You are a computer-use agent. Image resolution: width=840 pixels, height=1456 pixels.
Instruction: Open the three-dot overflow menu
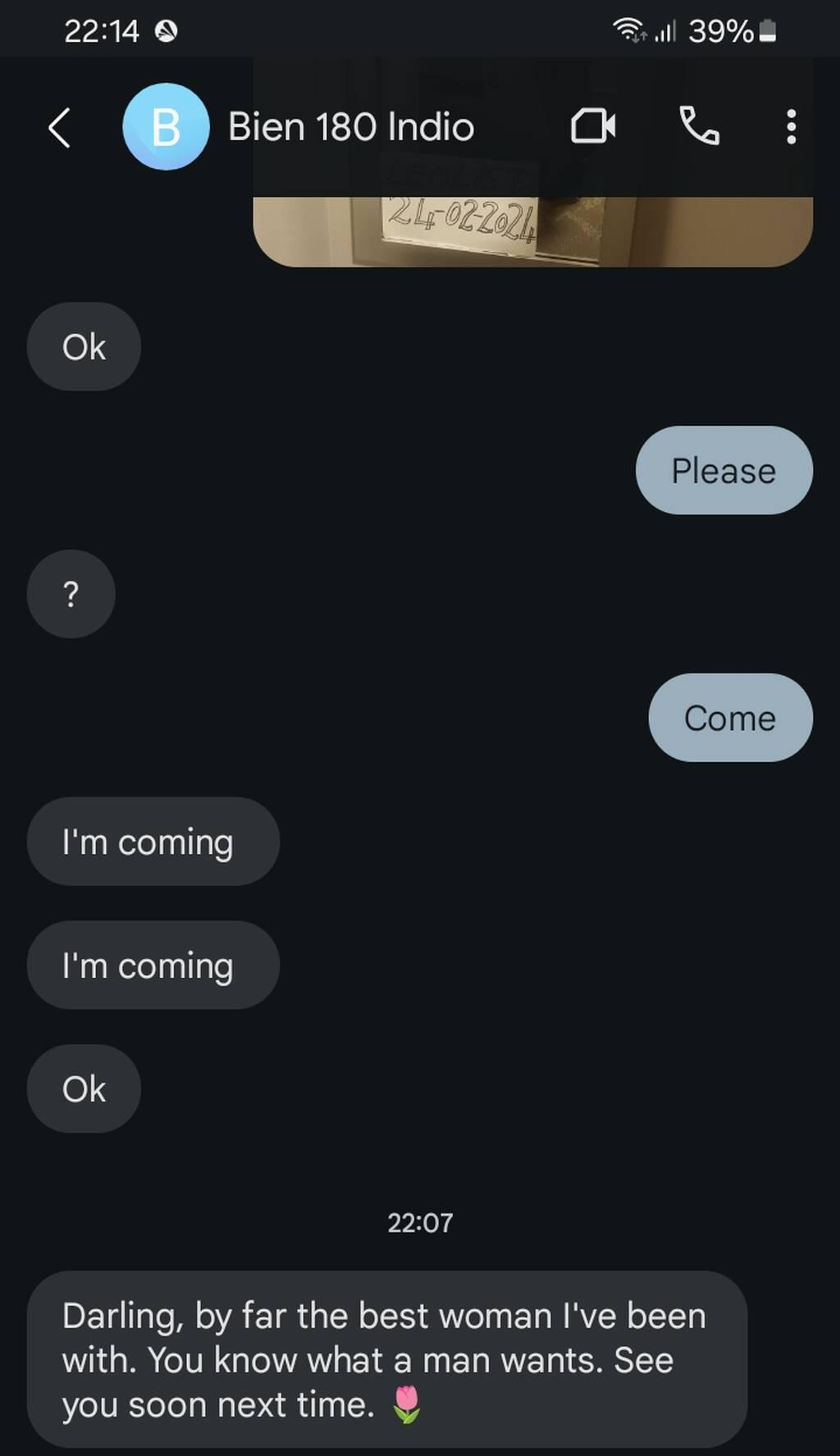point(791,127)
